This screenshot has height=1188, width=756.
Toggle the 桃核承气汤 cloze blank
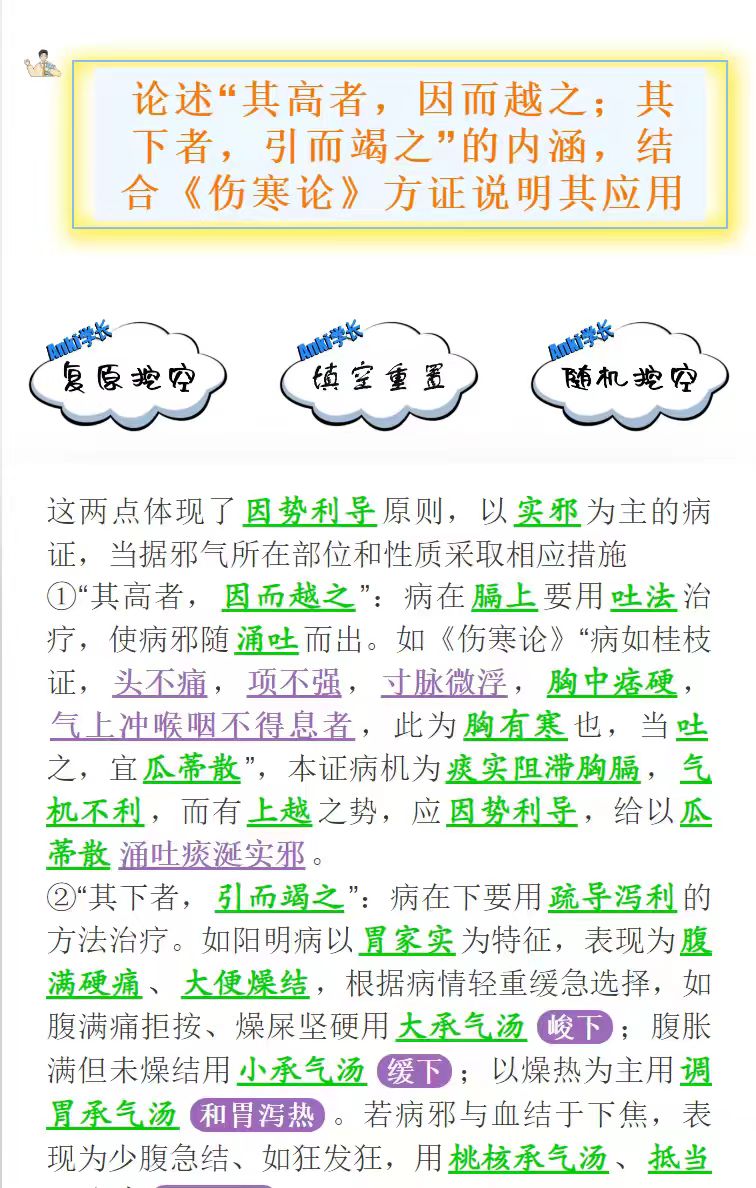point(528,1158)
